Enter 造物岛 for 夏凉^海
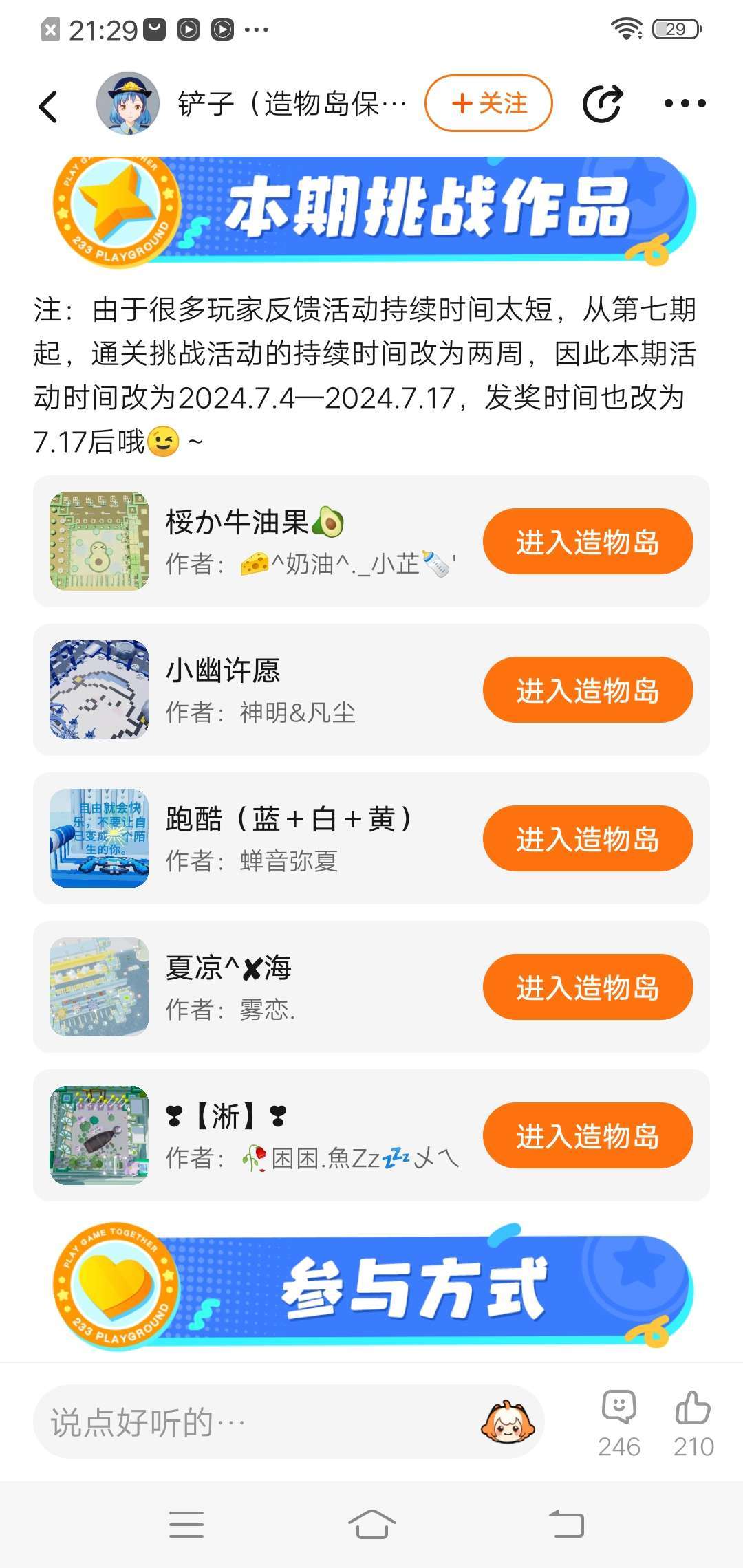This screenshot has width=743, height=1568. tap(588, 988)
